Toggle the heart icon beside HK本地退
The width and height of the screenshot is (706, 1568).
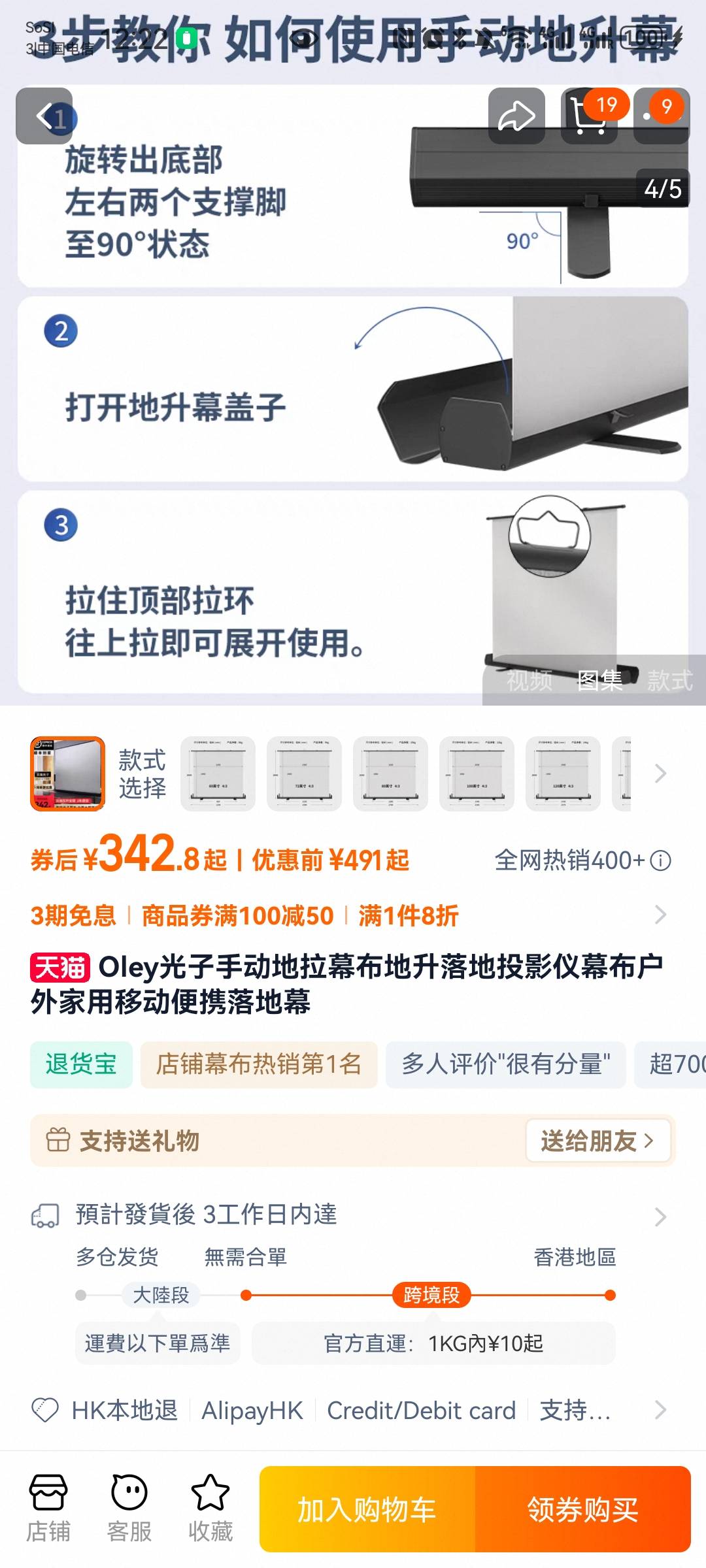[x=44, y=1409]
